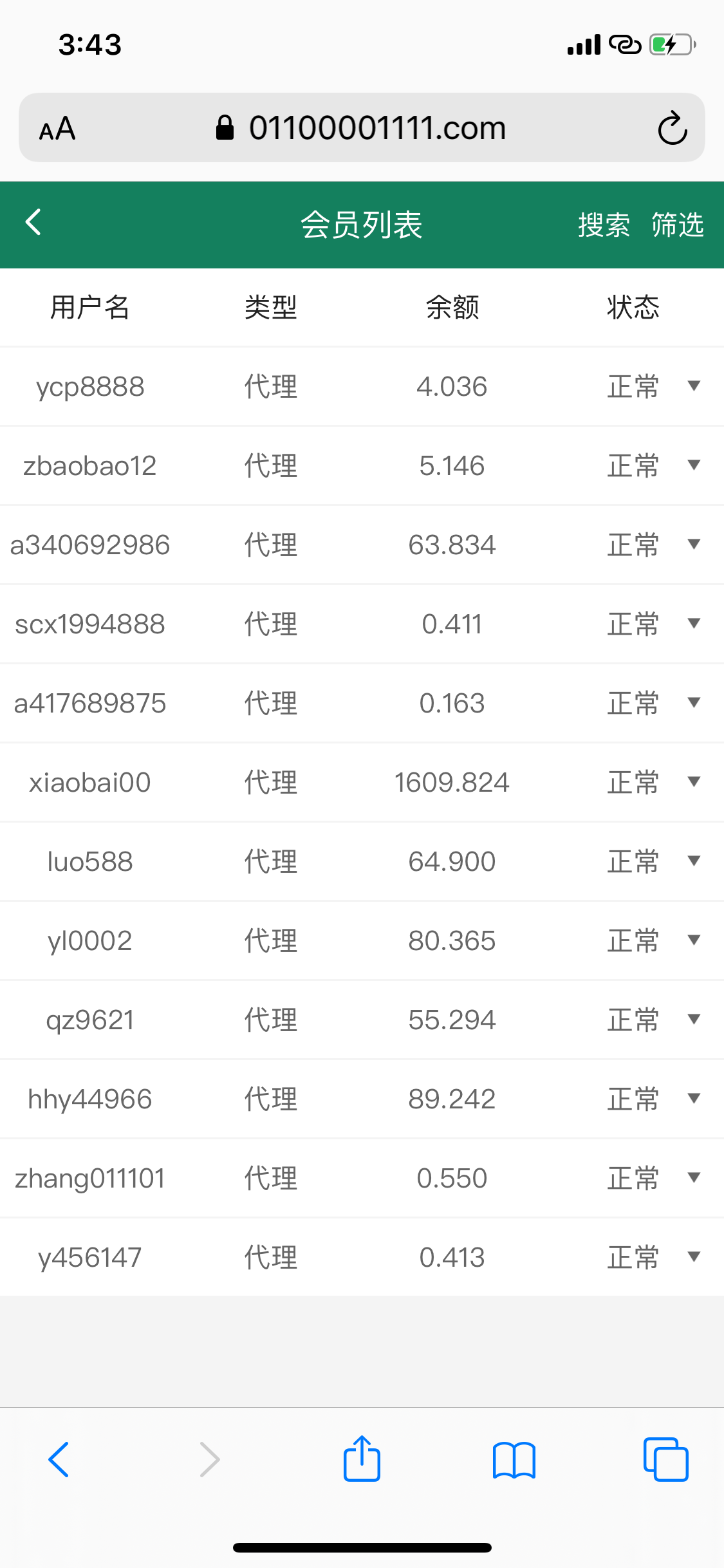724x1568 pixels.
Task: Expand the dropdown arrow for zbaobao12
Action: pos(694,465)
